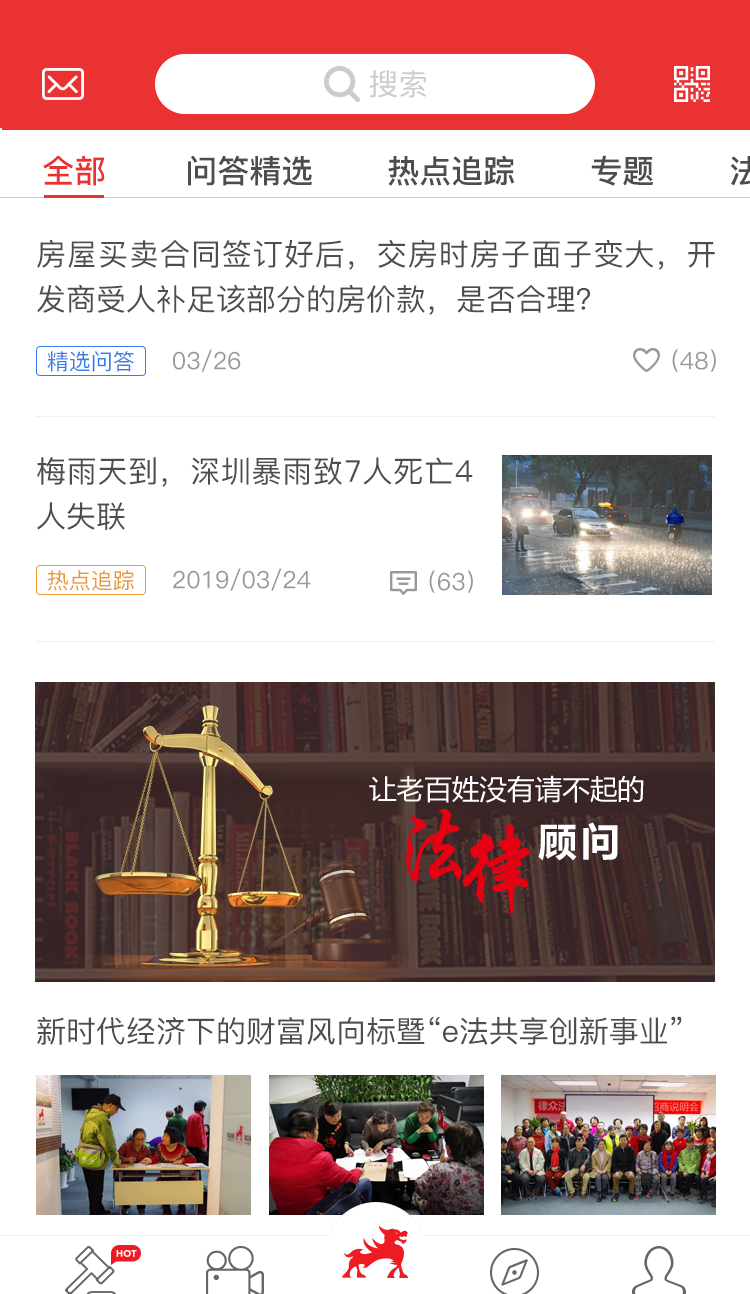Image resolution: width=750 pixels, height=1294 pixels.
Task: Open the 新时代经济下的财富风向标 article
Action: (x=360, y=1030)
